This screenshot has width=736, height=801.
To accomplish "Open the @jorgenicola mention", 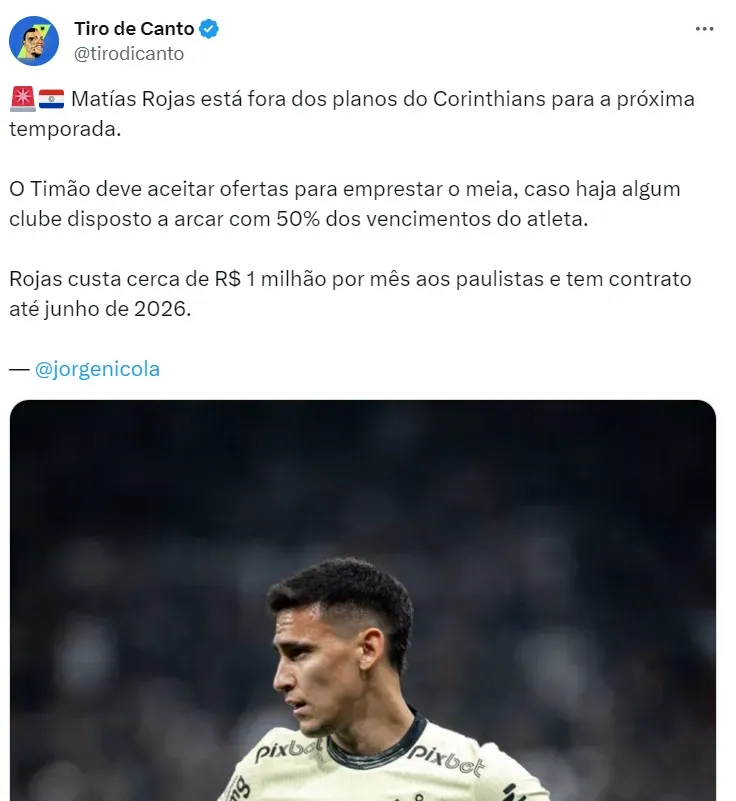I will [x=97, y=369].
